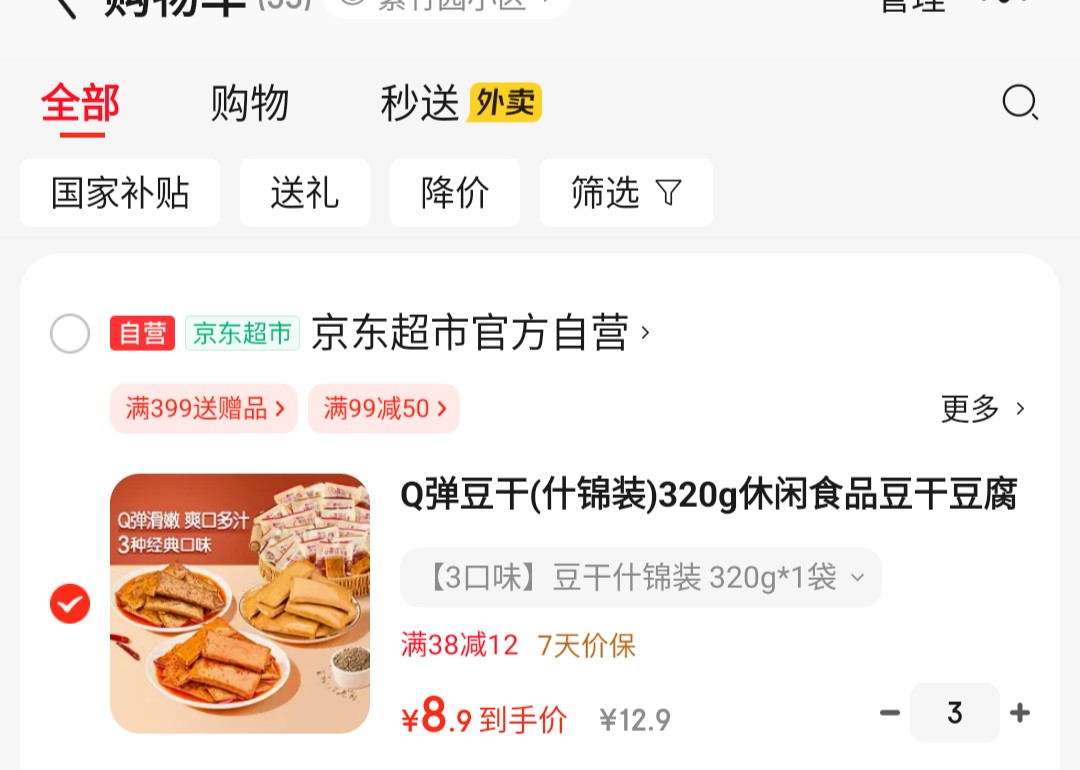This screenshot has width=1080, height=770.
Task: Uncheck the Q弹豆干 item
Action: 70,603
